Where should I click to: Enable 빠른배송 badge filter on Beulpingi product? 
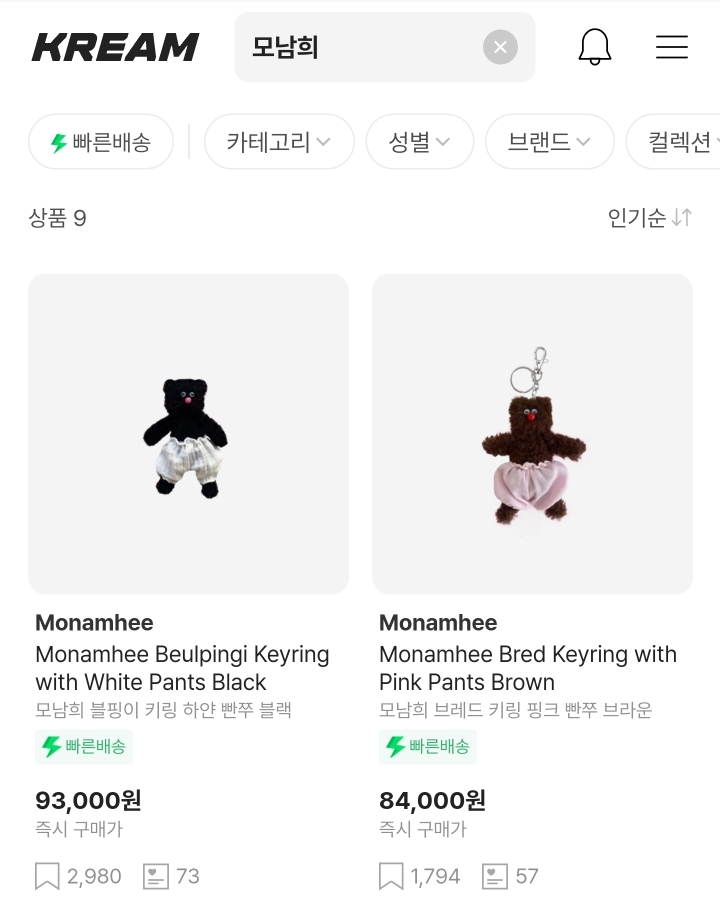[x=84, y=747]
